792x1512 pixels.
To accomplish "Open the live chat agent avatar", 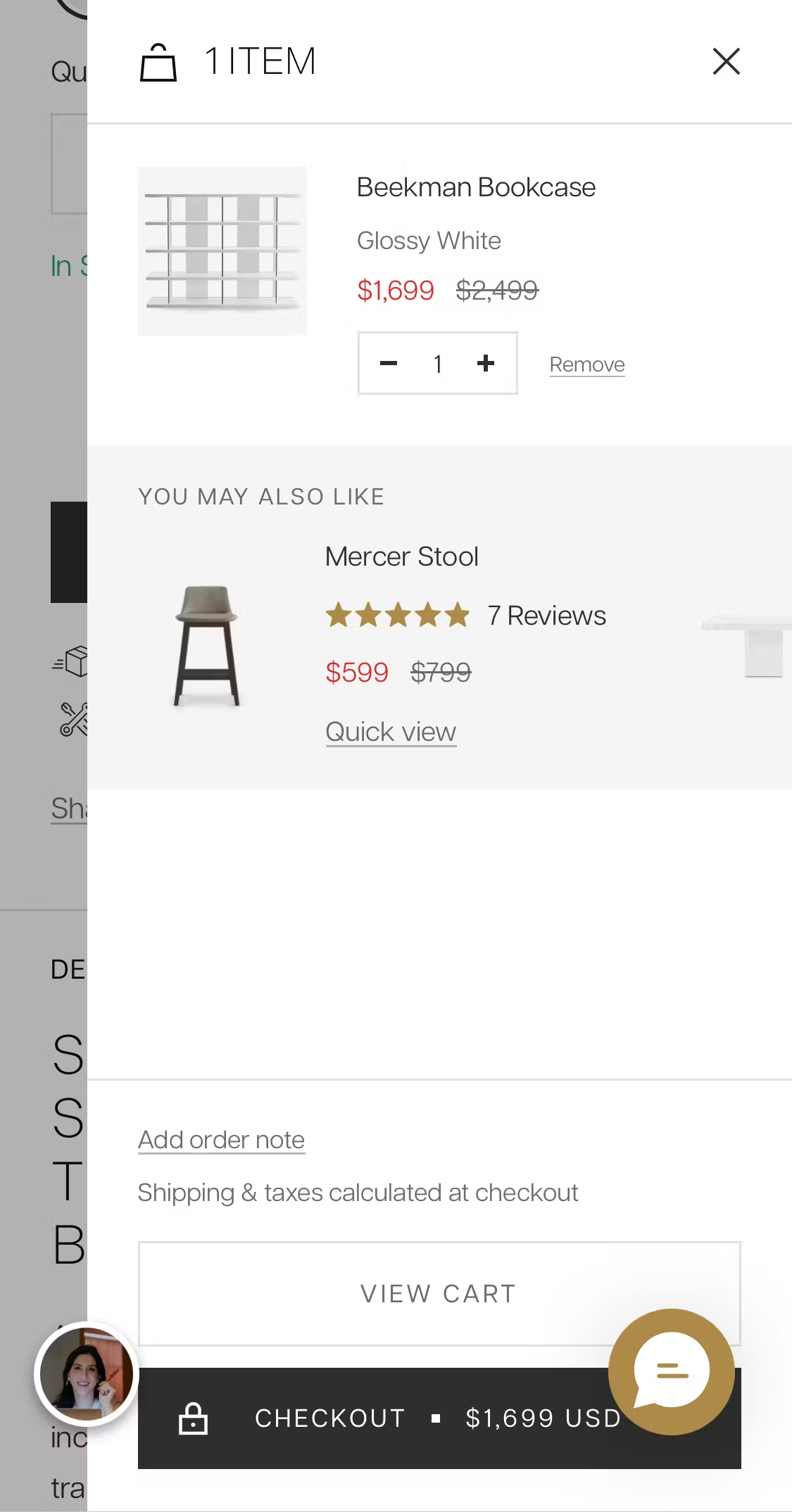I will click(x=86, y=1375).
